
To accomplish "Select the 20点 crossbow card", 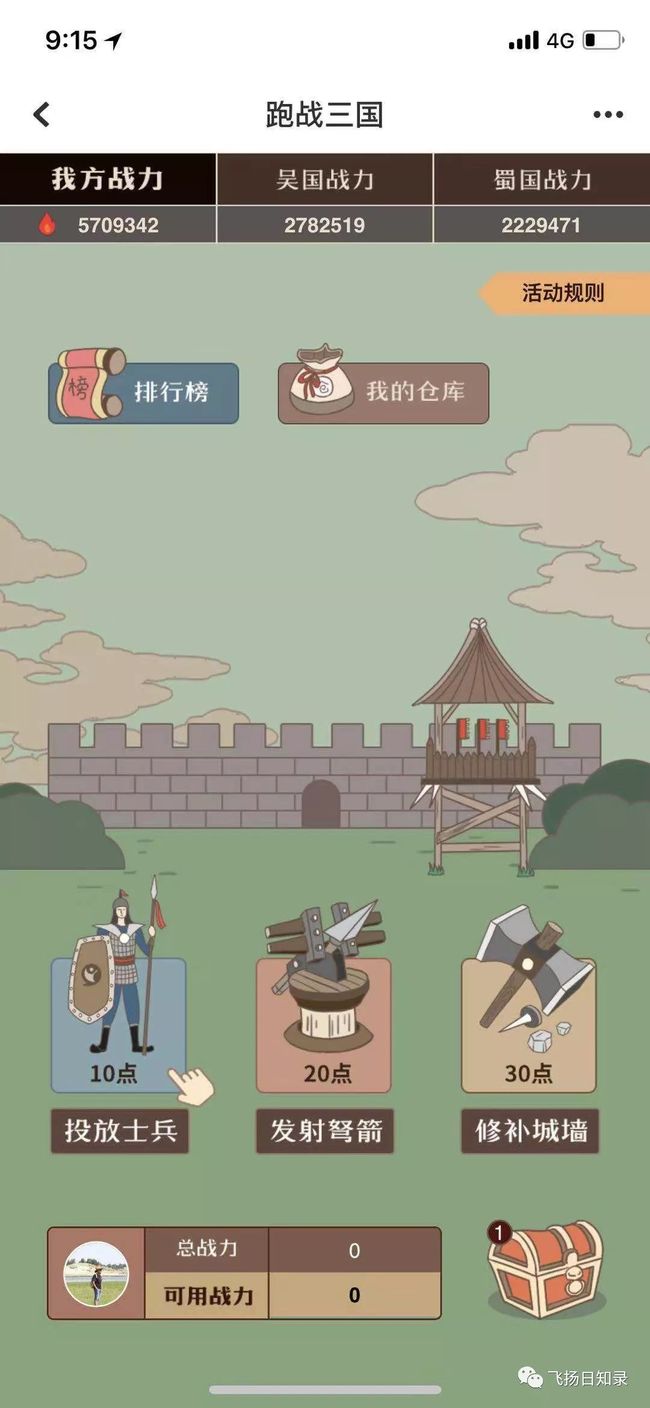I will (324, 1025).
